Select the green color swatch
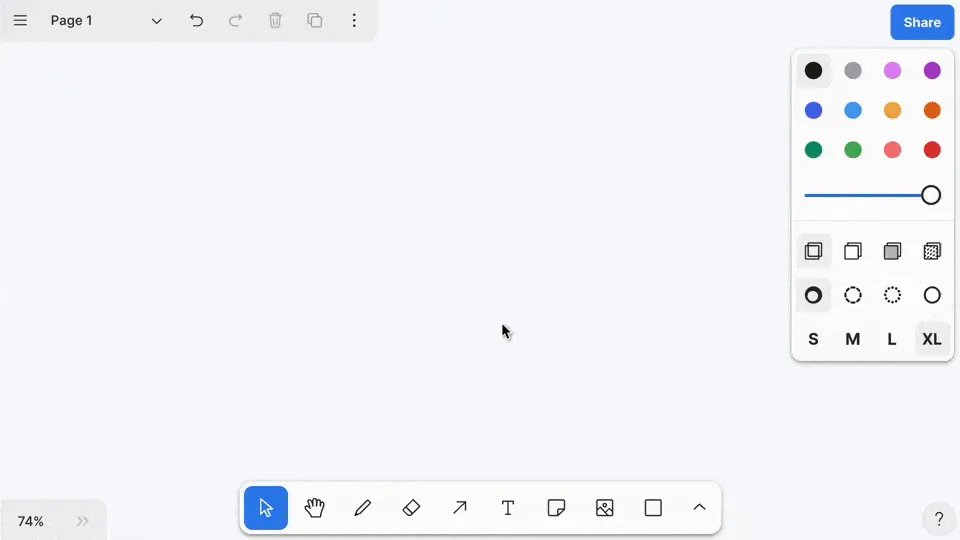The width and height of the screenshot is (960, 540). click(x=853, y=150)
